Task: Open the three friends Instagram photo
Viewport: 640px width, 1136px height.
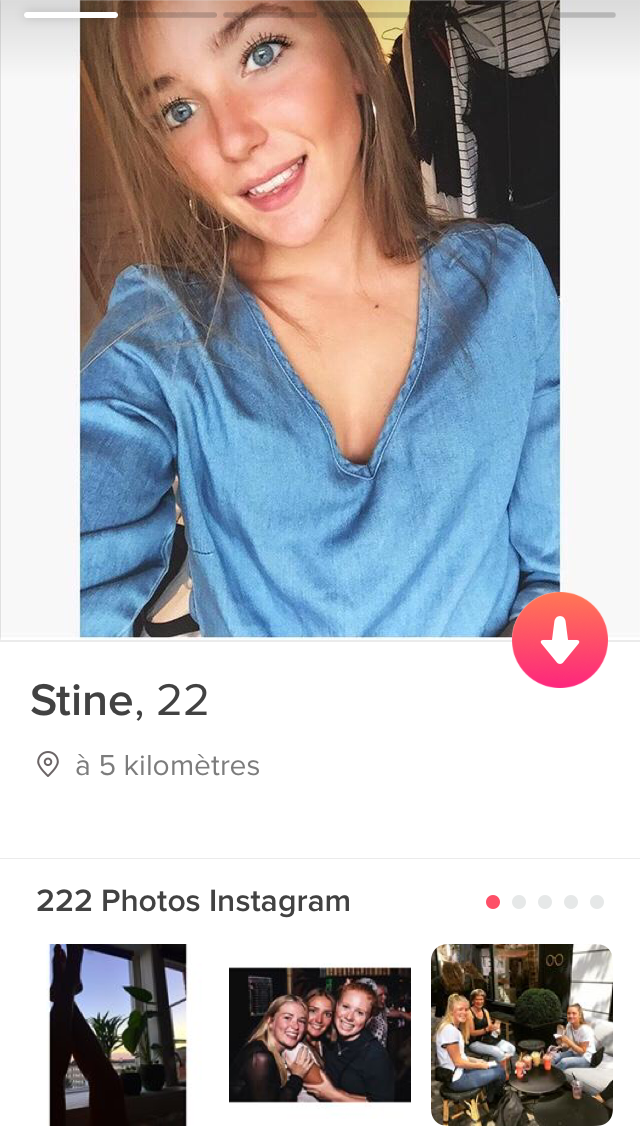Action: [x=320, y=1035]
